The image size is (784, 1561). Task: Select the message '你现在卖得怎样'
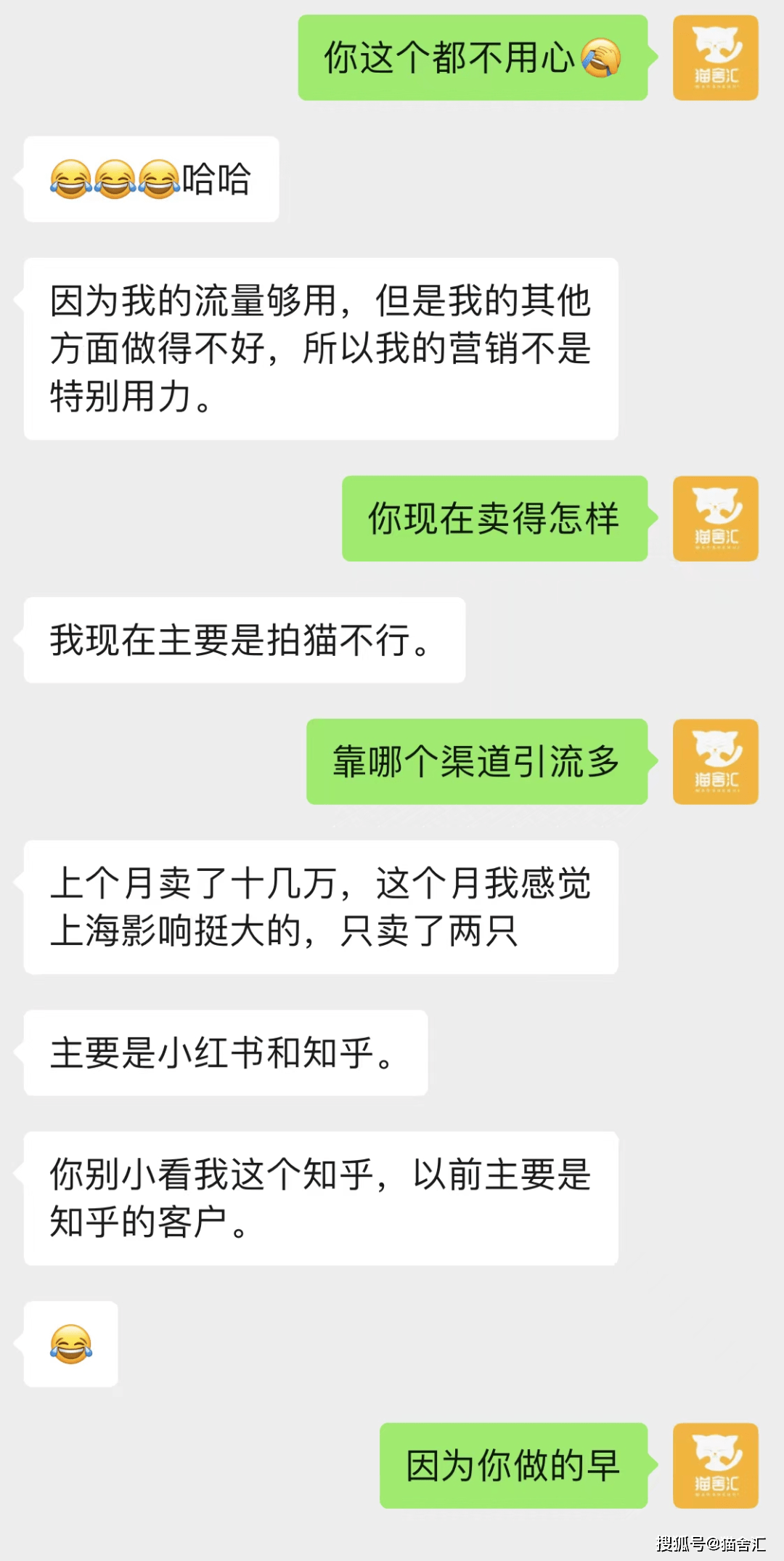pyautogui.click(x=494, y=518)
